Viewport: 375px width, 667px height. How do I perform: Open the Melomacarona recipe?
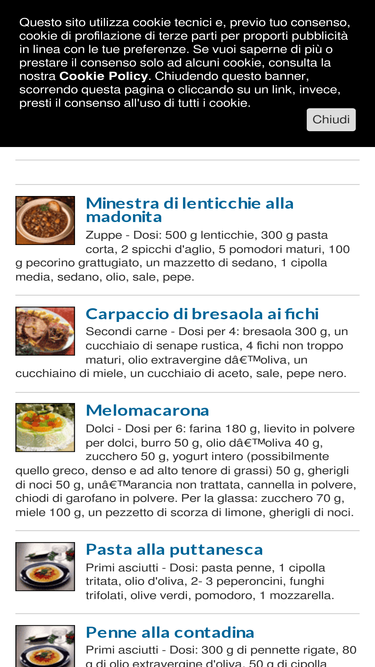click(x=148, y=410)
